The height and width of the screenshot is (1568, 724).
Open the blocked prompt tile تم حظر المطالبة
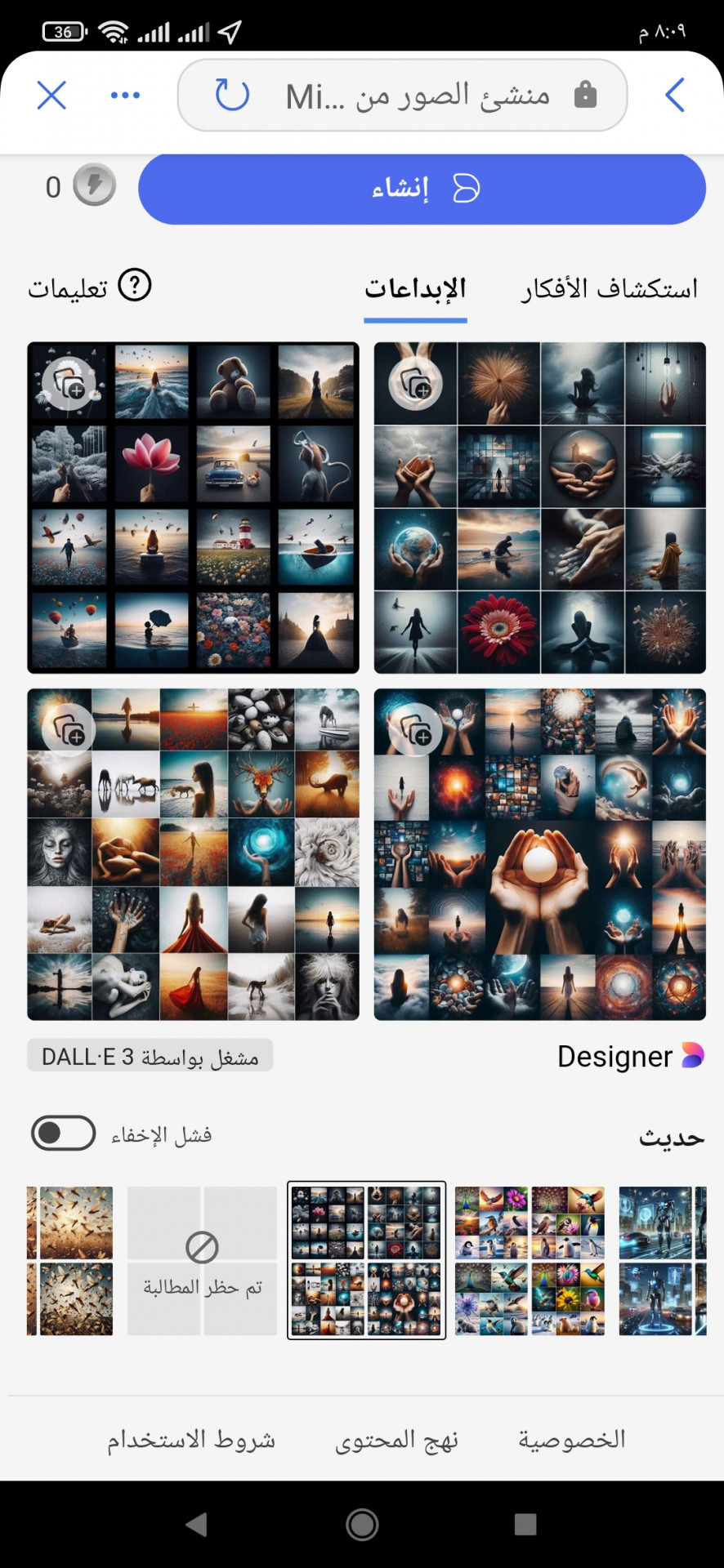pyautogui.click(x=202, y=1260)
